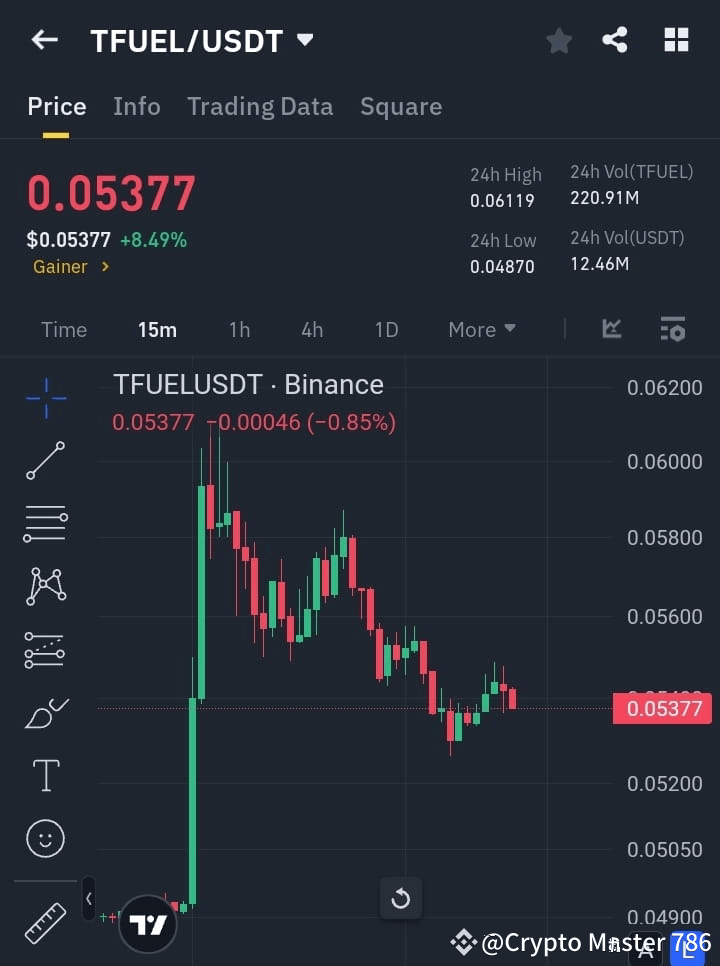Switch to the Trading Data tab
Viewport: 720px width, 966px height.
pyautogui.click(x=260, y=106)
